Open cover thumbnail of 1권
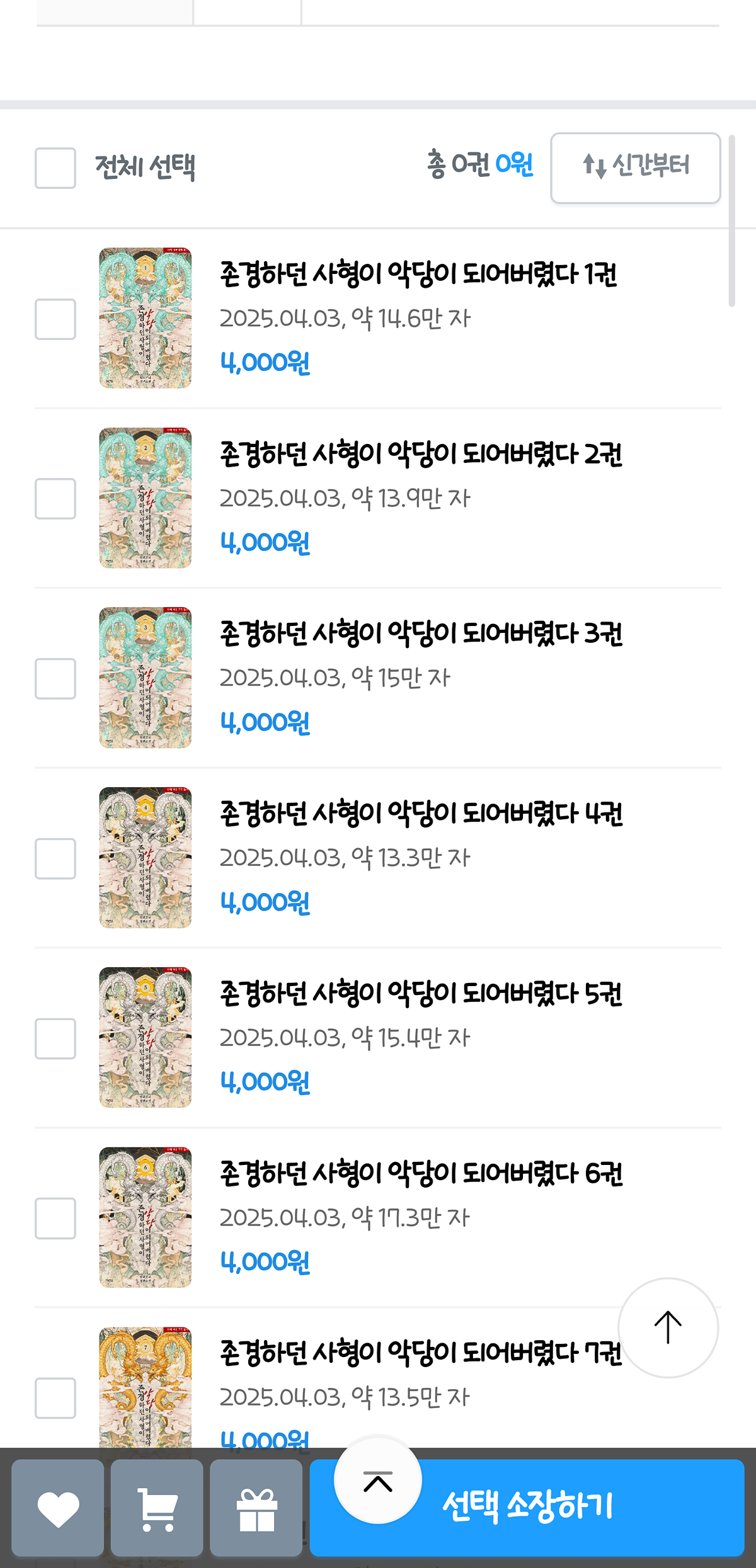Image resolution: width=756 pixels, height=1568 pixels. coord(146,318)
